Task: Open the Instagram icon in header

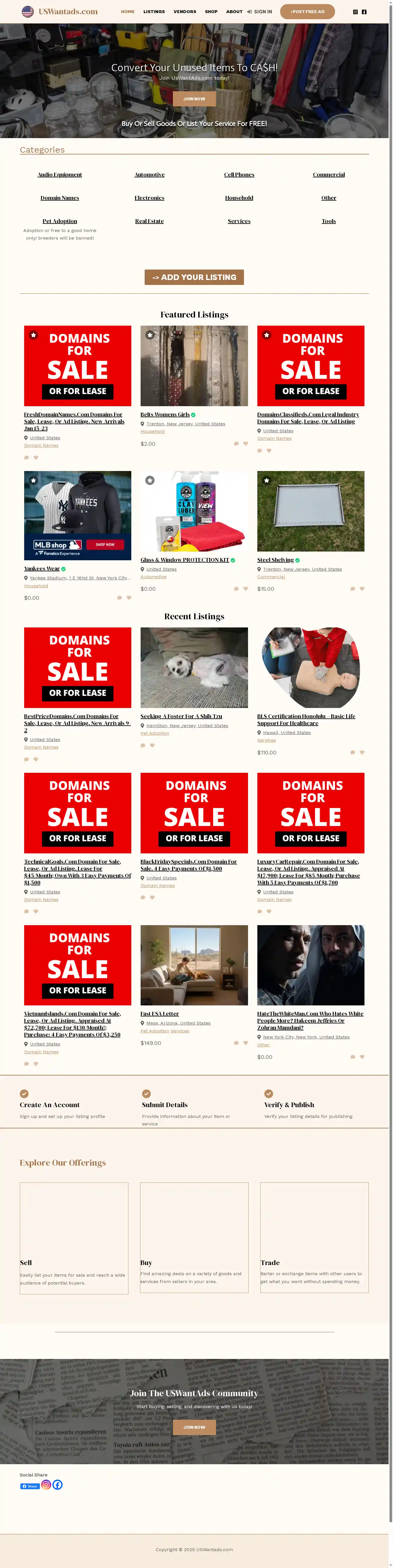Action: tap(355, 12)
